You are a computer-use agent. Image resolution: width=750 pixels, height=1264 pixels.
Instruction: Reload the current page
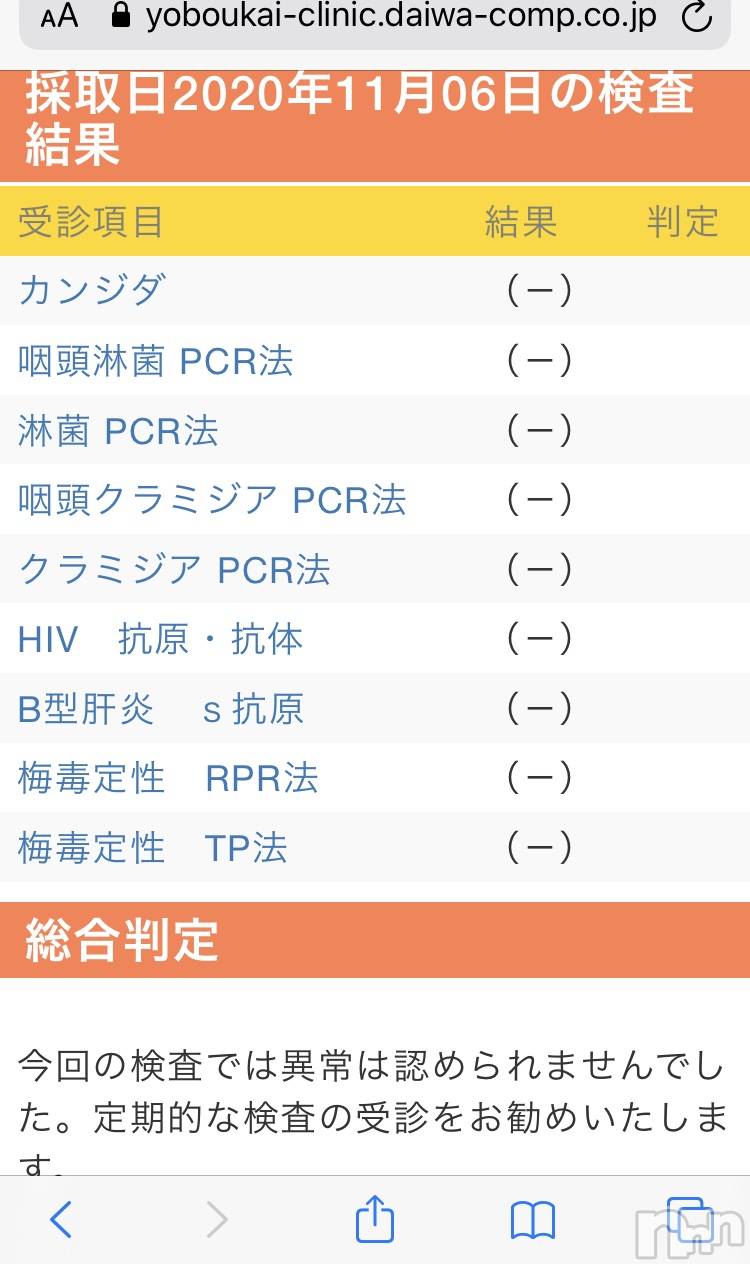pyautogui.click(x=695, y=17)
